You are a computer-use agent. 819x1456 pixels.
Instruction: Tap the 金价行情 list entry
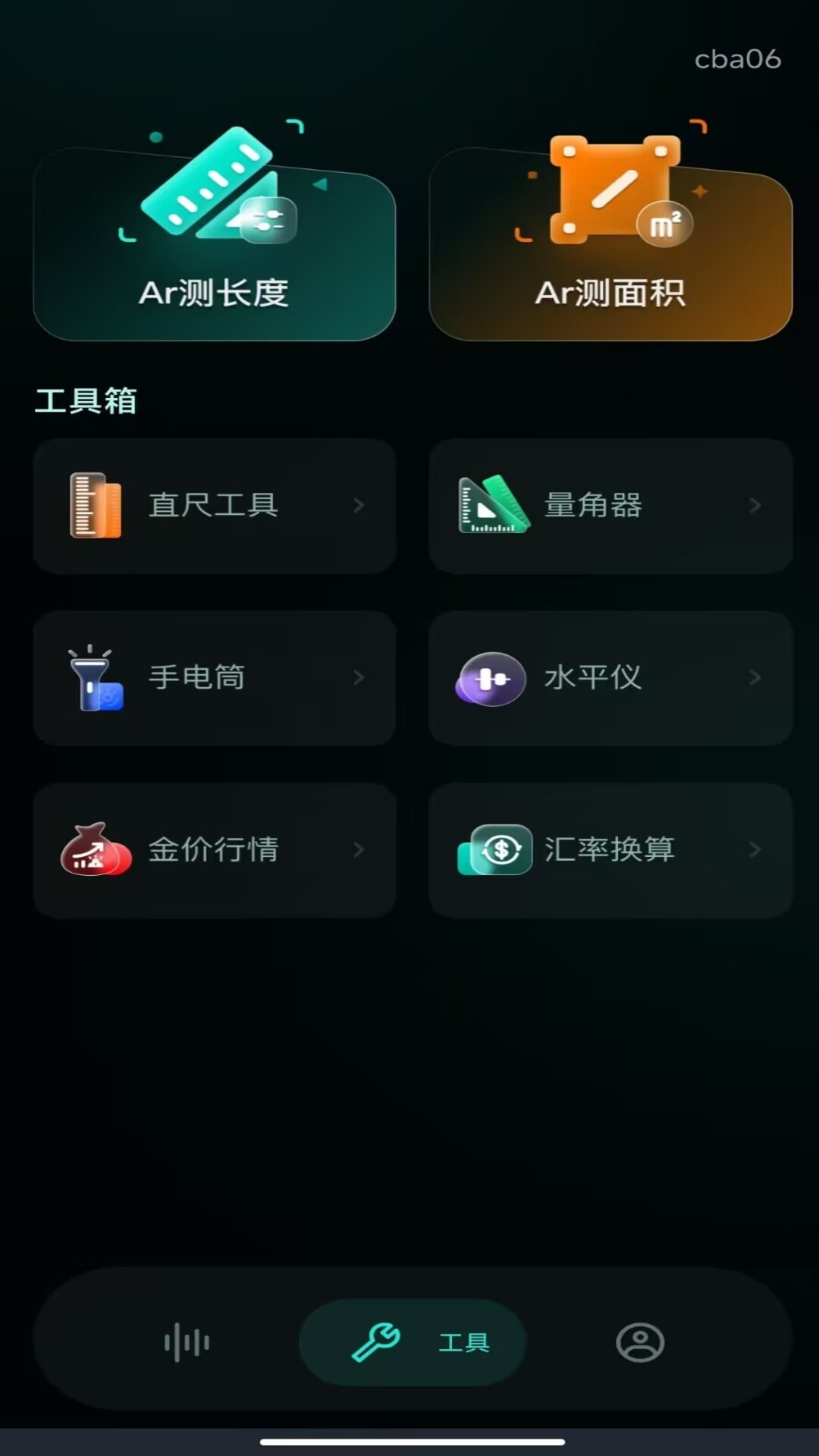(215, 849)
